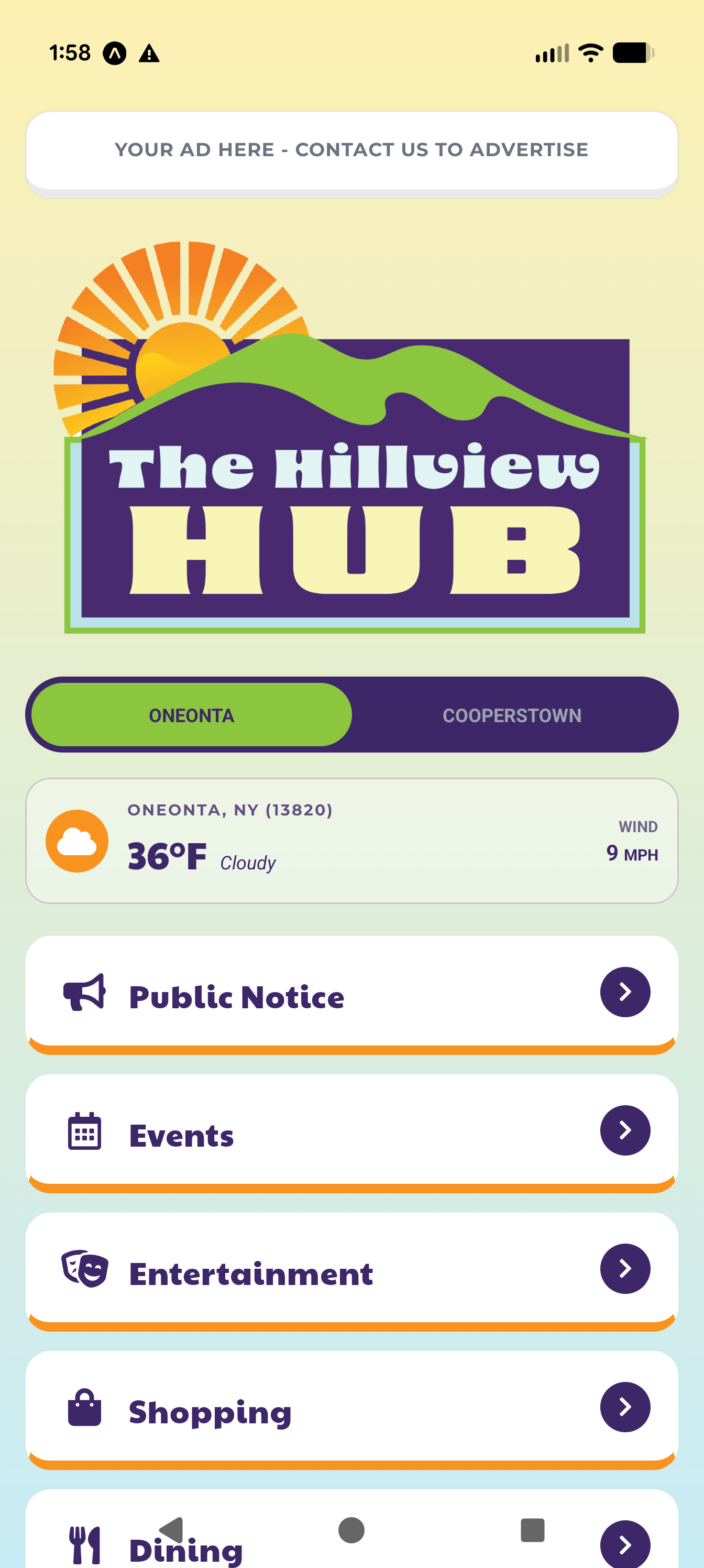Toggle location to Cooperstown
704x1568 pixels.
(x=513, y=715)
